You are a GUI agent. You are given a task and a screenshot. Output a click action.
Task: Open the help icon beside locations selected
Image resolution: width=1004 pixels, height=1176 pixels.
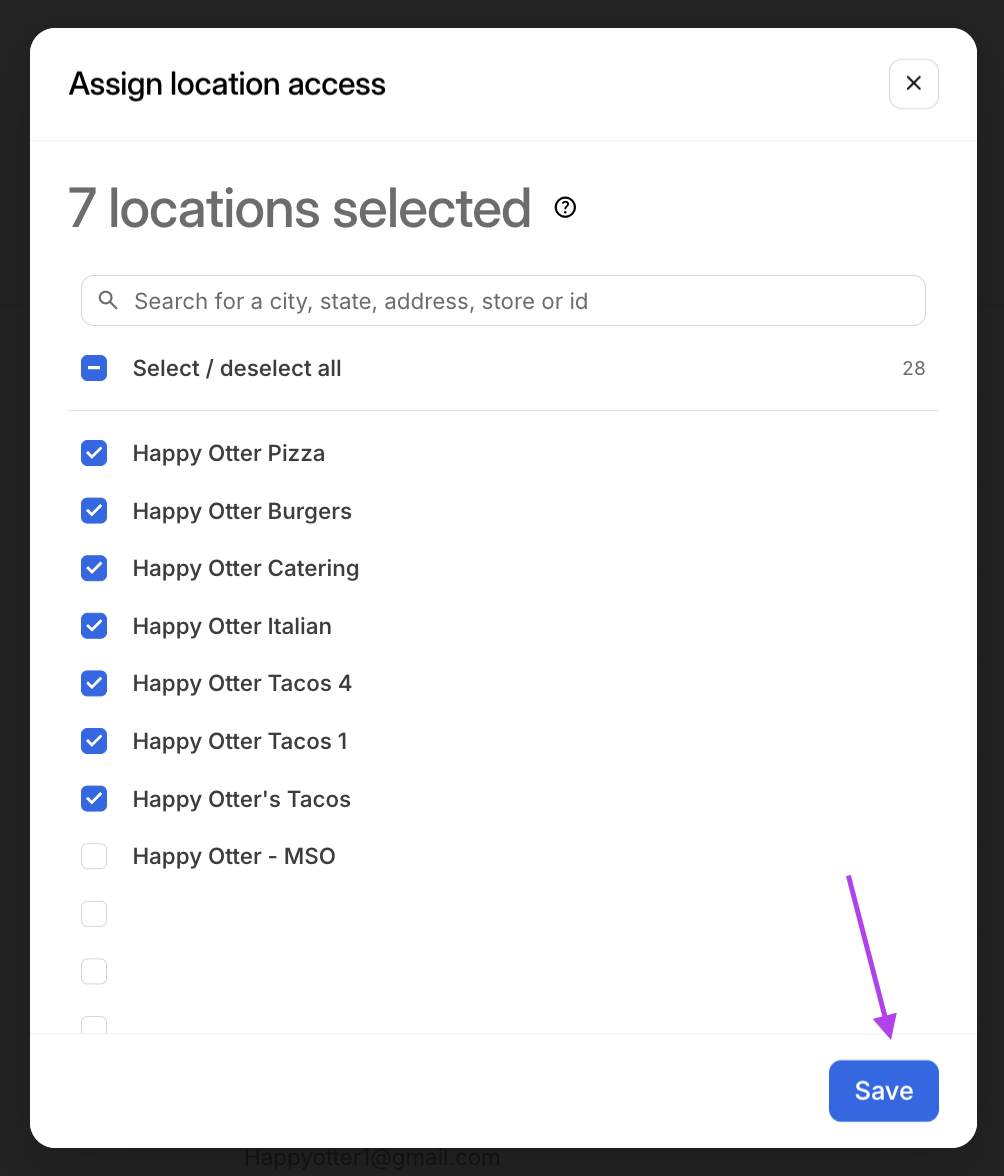(566, 208)
